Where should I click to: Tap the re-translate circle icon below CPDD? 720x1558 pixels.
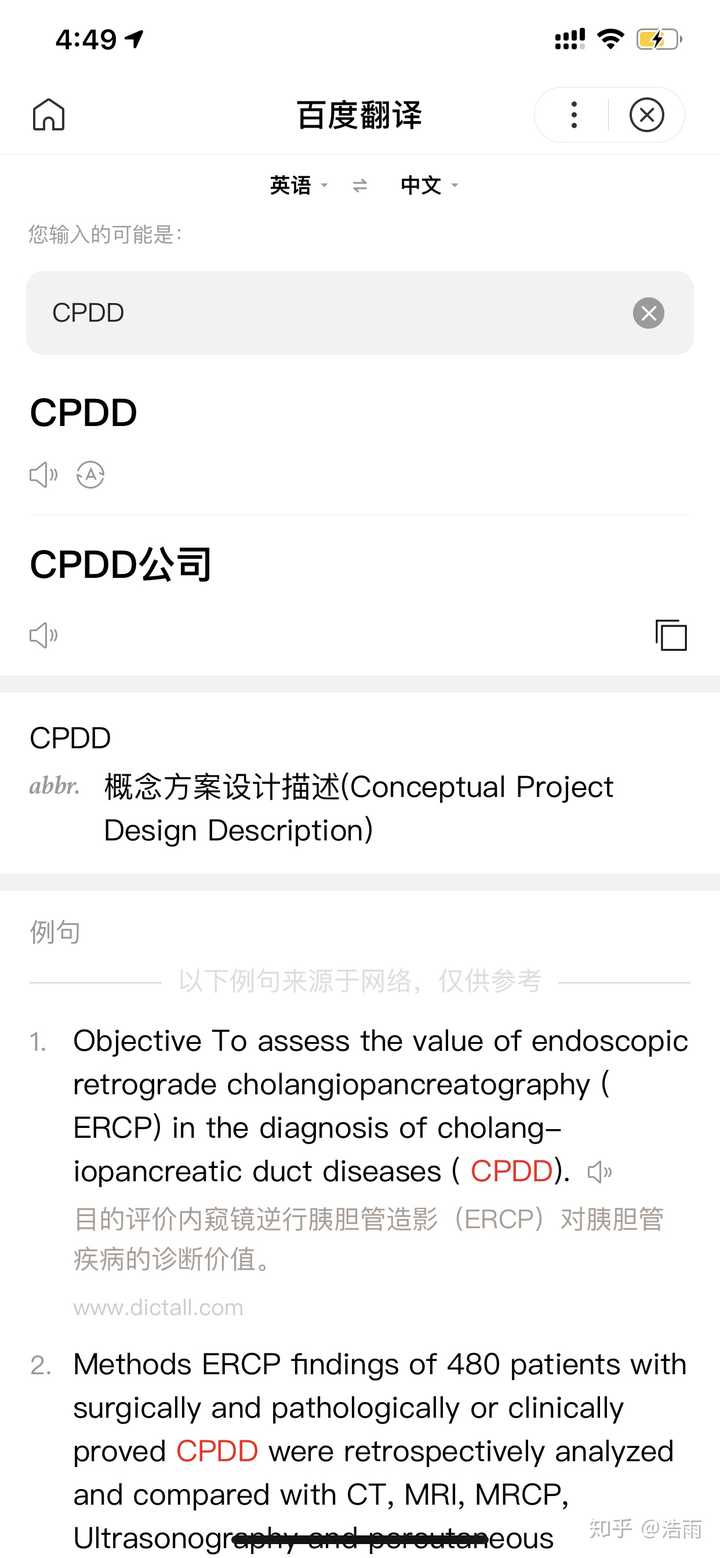pos(91,474)
